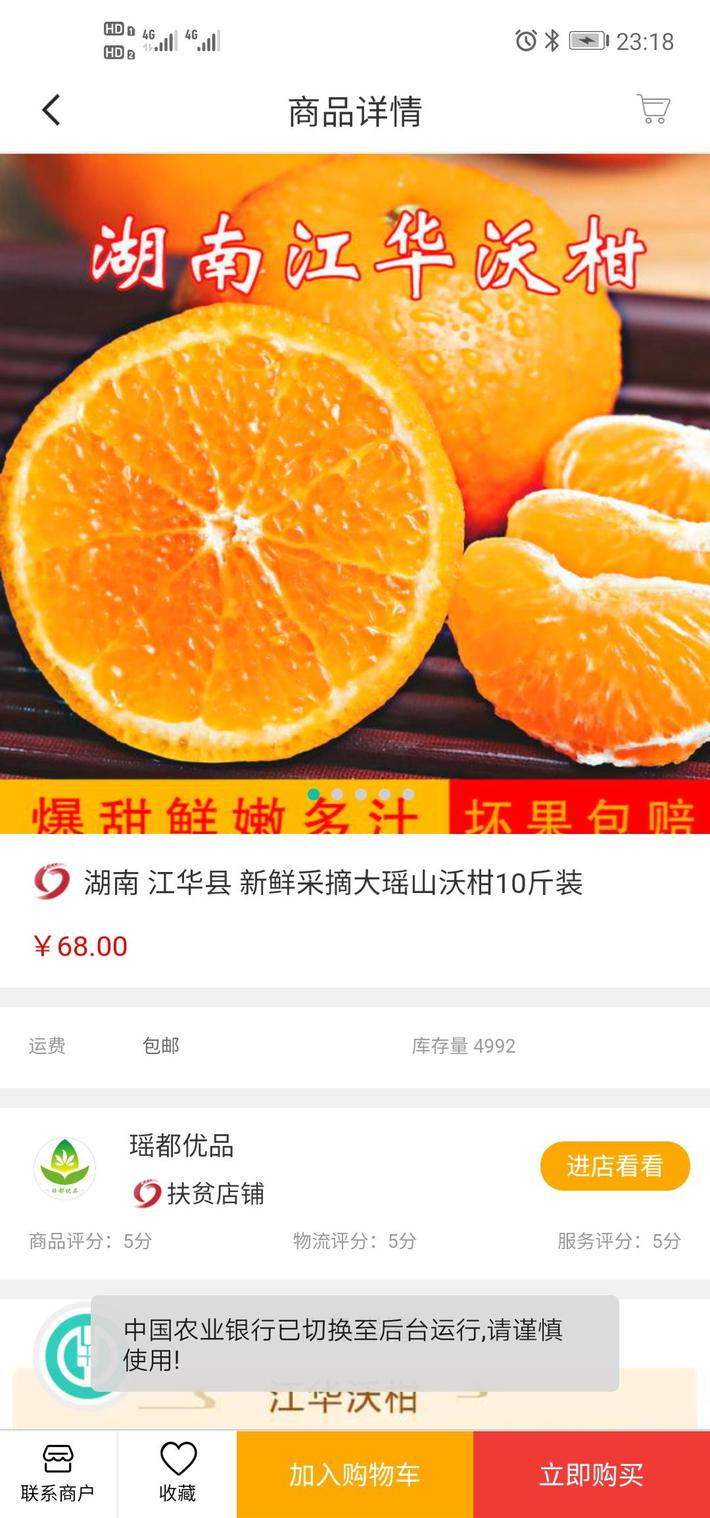
Task: Add this product to 收藏 favorites
Action: click(178, 1473)
